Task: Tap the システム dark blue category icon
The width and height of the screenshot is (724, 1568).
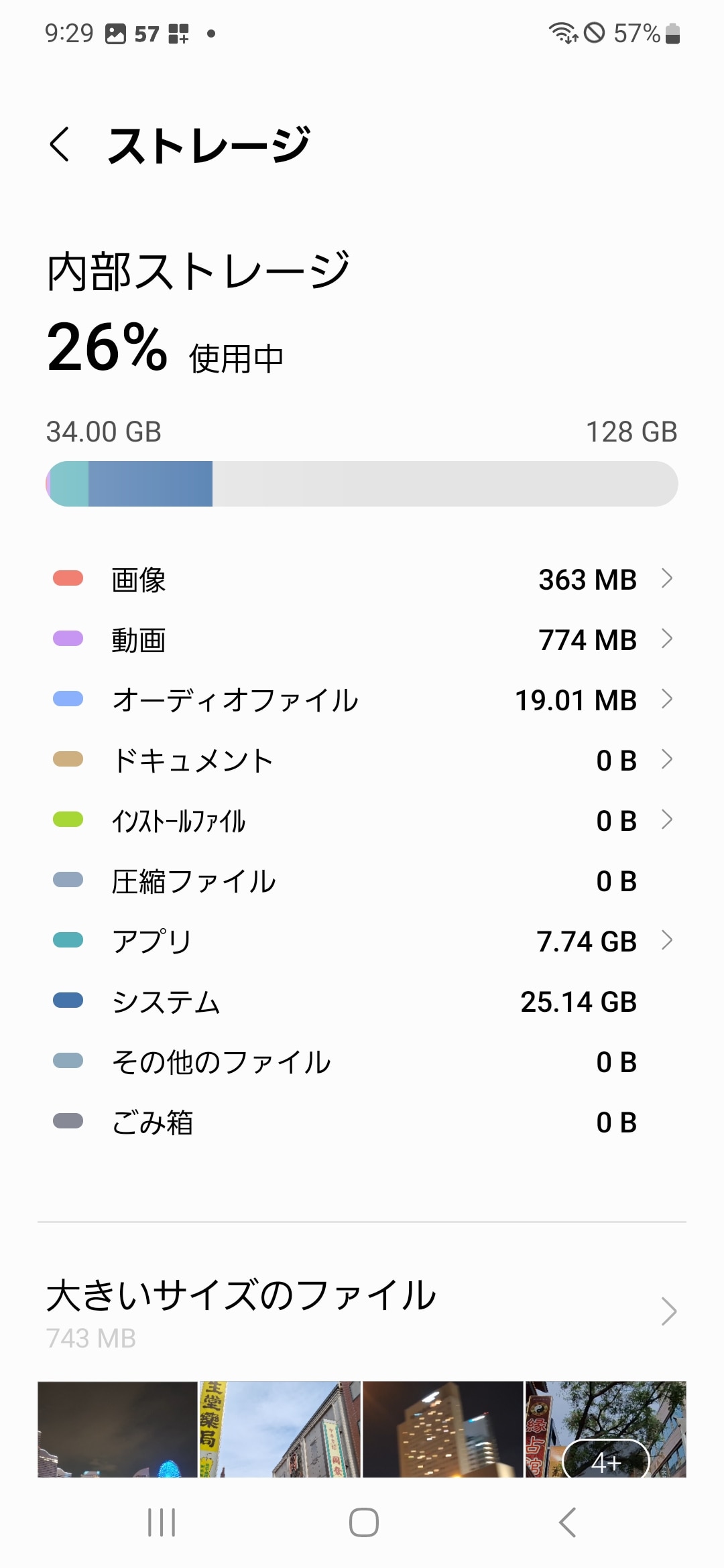Action: pos(68,1001)
